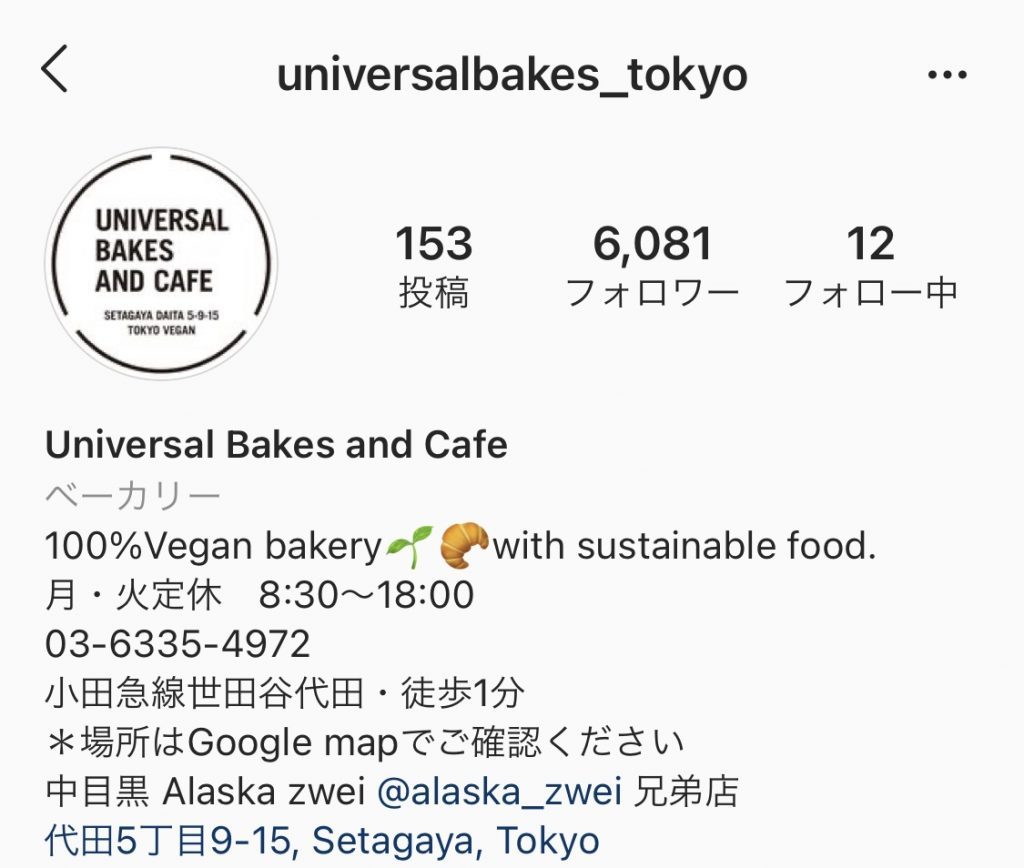
Task: Go back using the top-left arrow
Action: (x=55, y=73)
